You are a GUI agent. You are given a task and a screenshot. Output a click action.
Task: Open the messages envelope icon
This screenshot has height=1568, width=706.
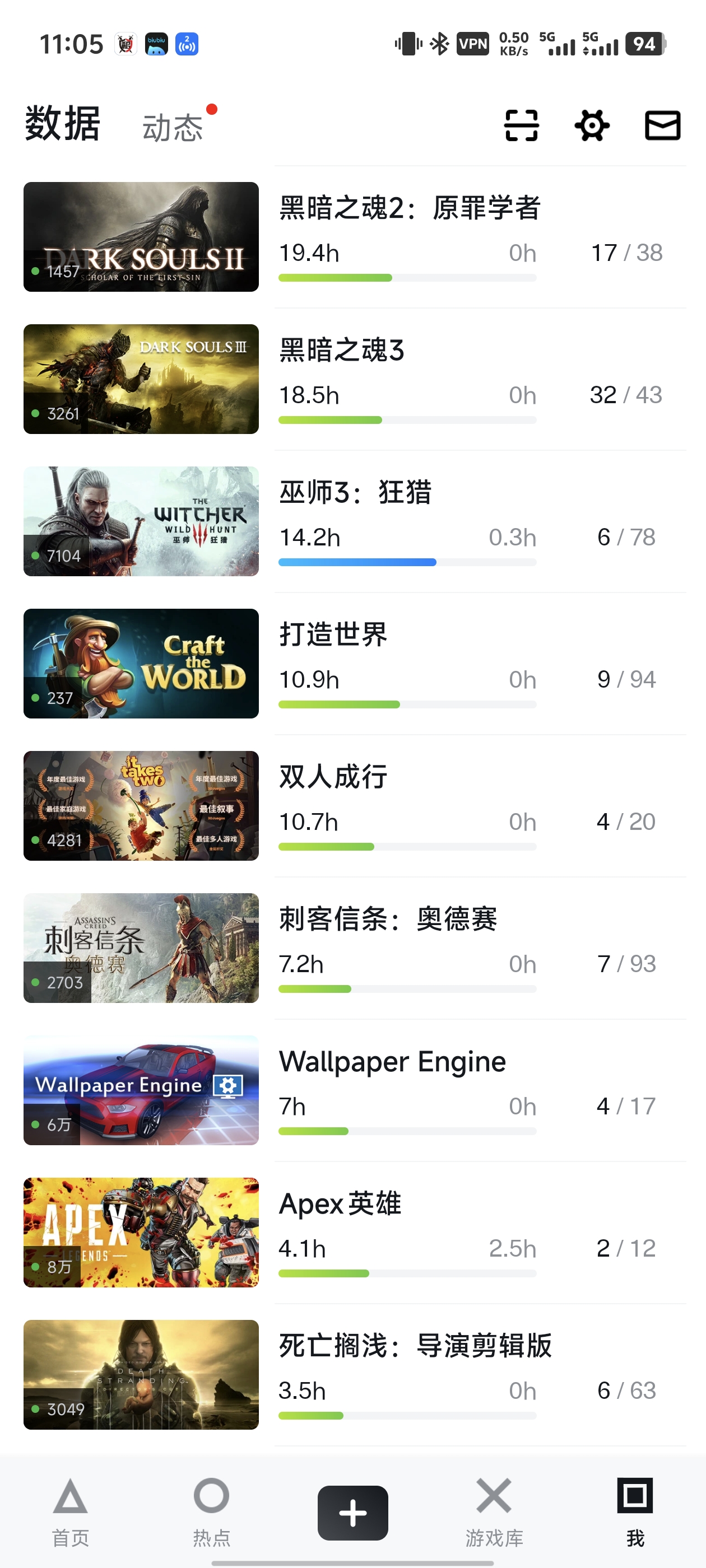[x=662, y=126]
